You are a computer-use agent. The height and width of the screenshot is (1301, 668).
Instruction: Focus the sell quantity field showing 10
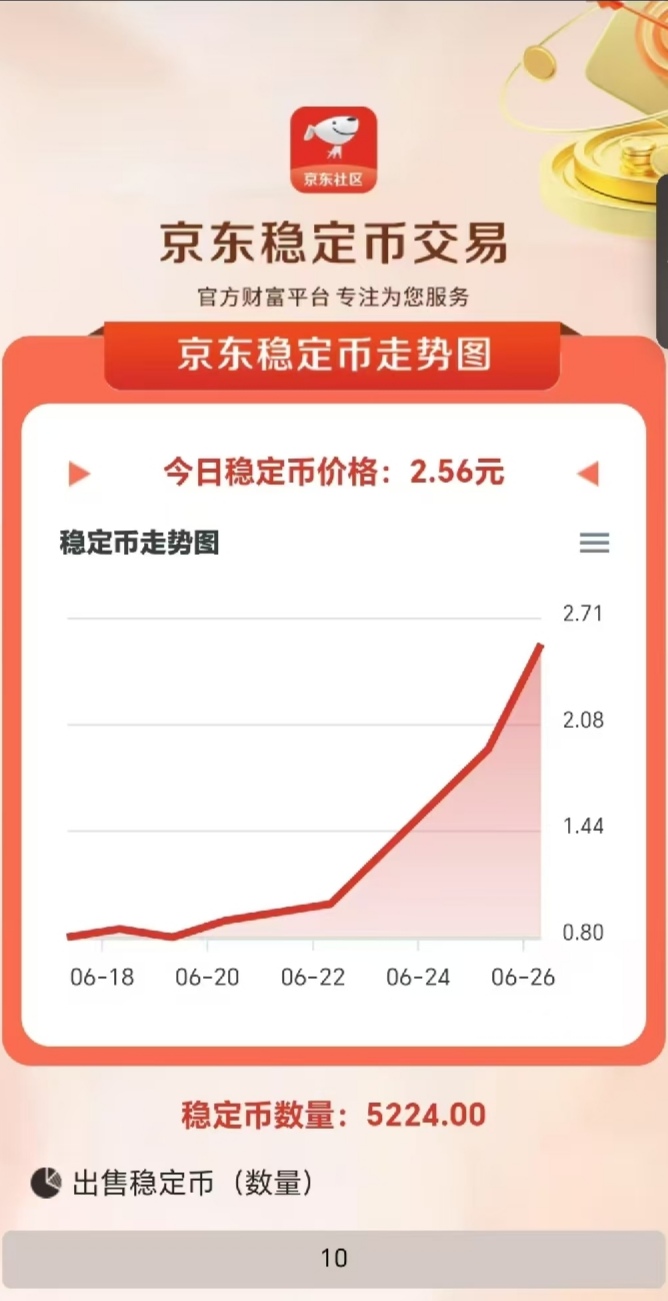tap(334, 1257)
